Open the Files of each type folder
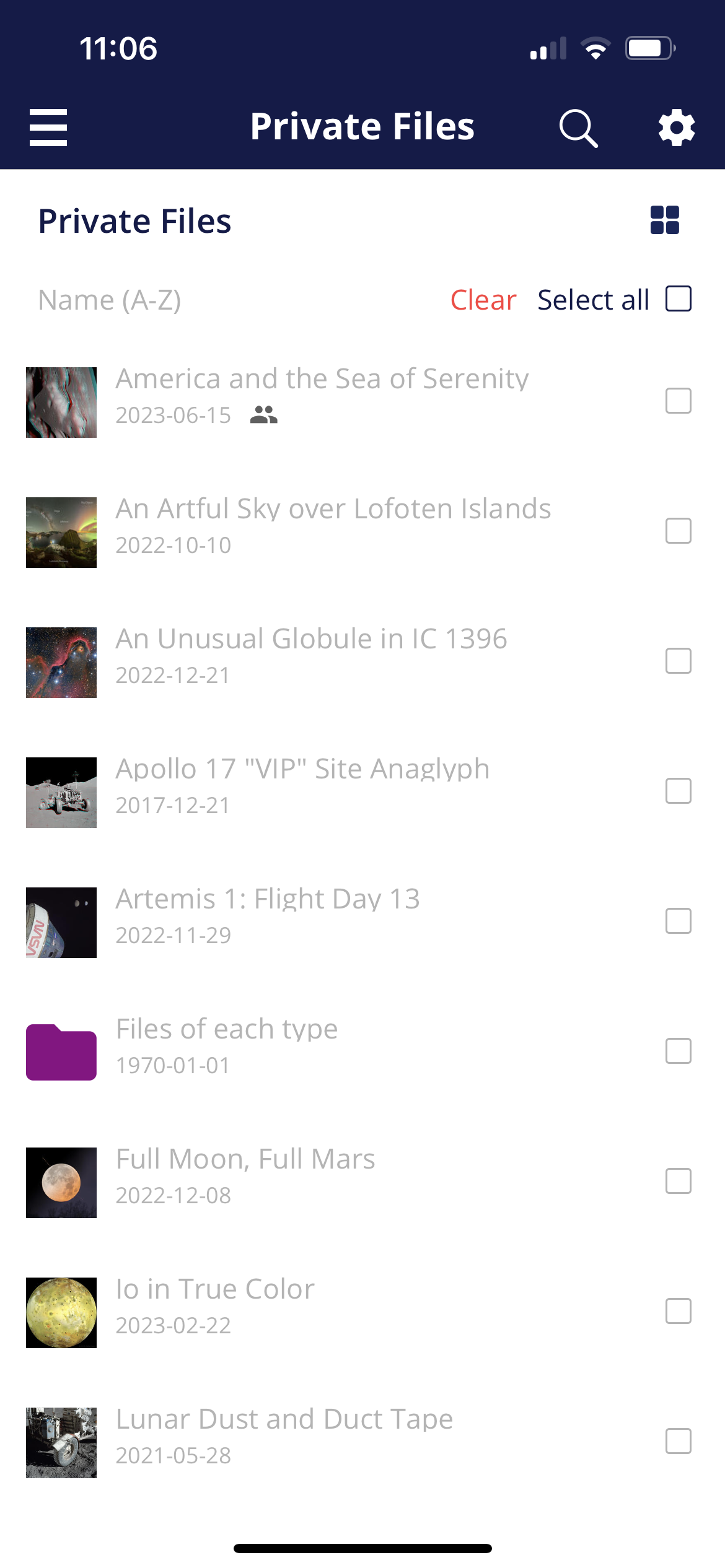 click(227, 1029)
